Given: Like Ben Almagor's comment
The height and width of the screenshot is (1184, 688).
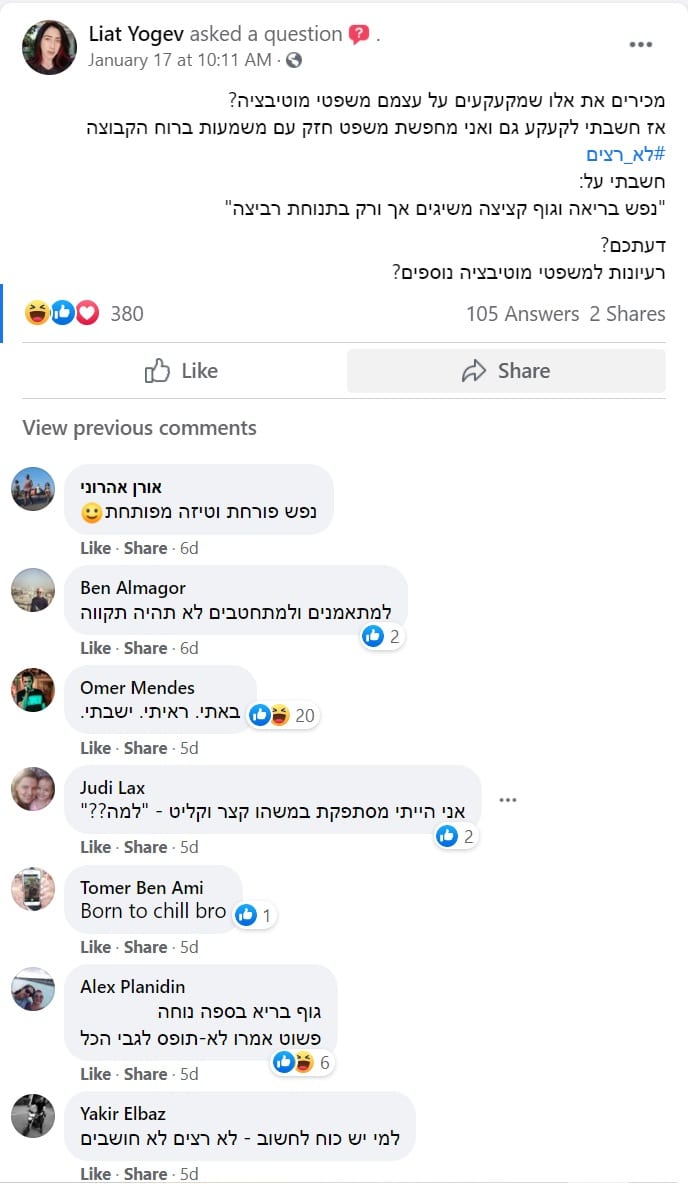Looking at the screenshot, I should pyautogui.click(x=95, y=648).
